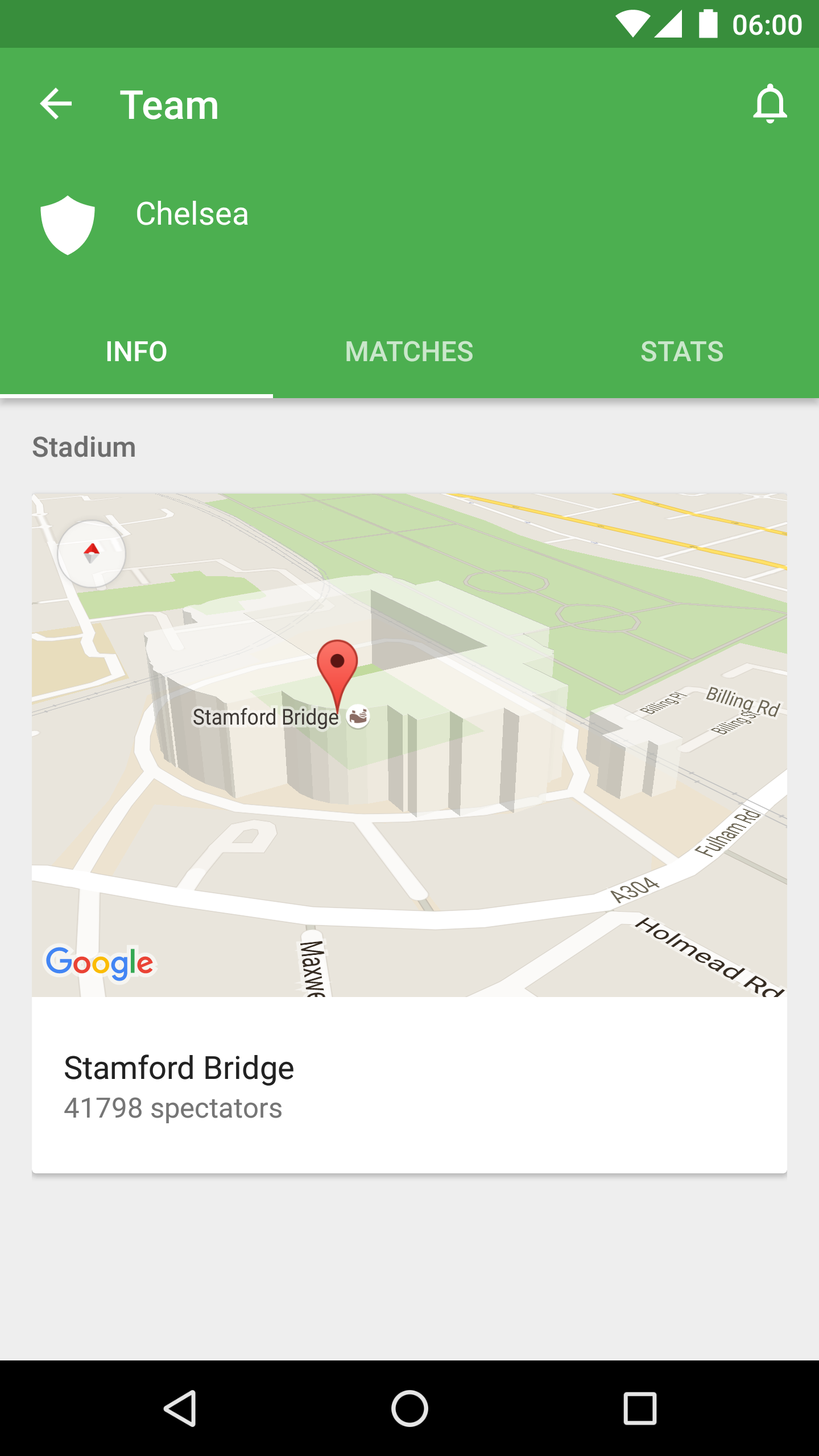Tap the system home button
The width and height of the screenshot is (819, 1456).
click(409, 1408)
